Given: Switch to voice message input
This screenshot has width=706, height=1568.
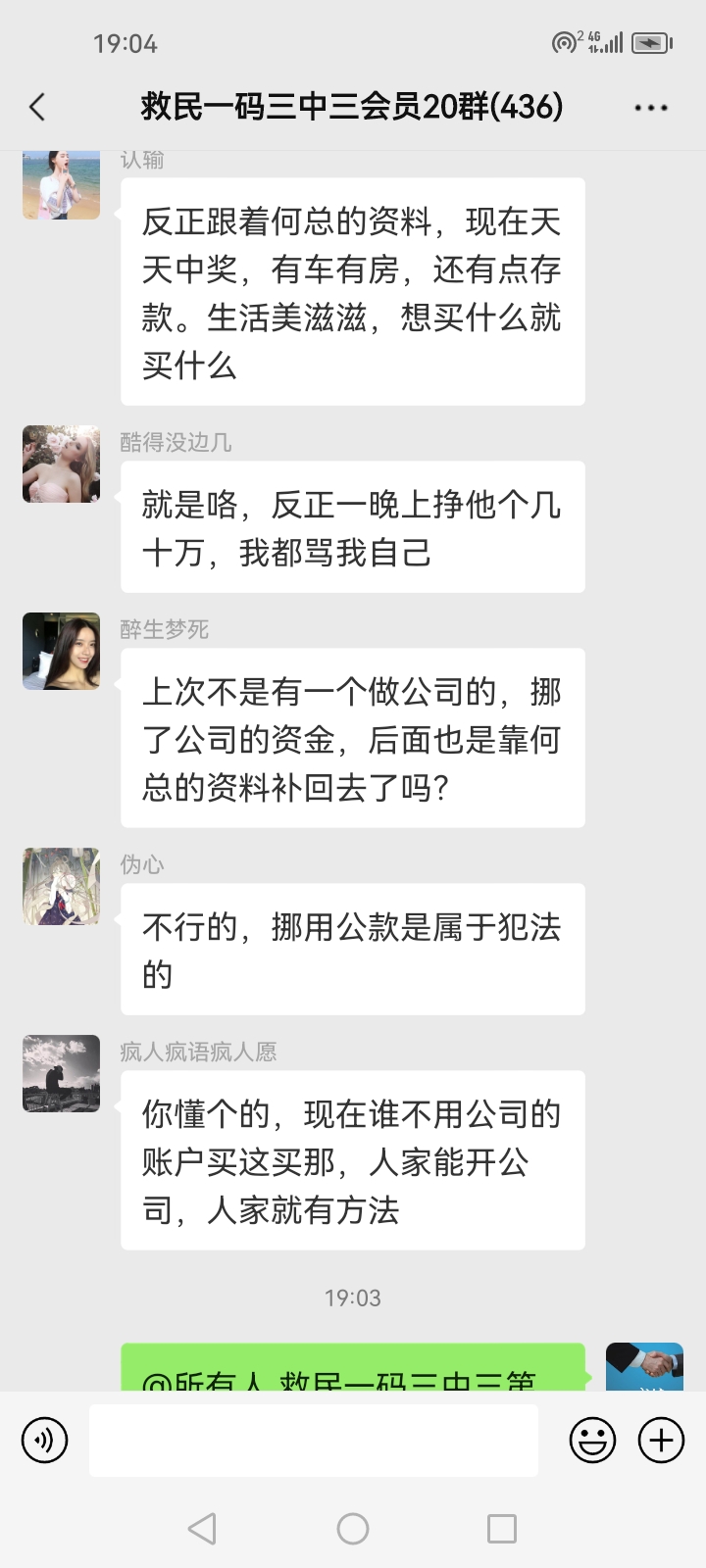Looking at the screenshot, I should (x=45, y=1441).
